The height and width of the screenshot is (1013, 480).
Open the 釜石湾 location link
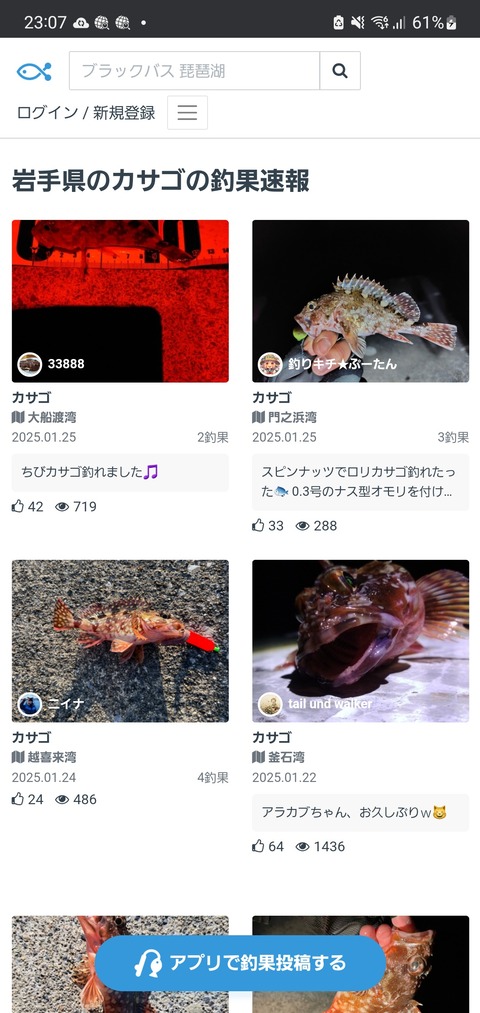(x=278, y=757)
